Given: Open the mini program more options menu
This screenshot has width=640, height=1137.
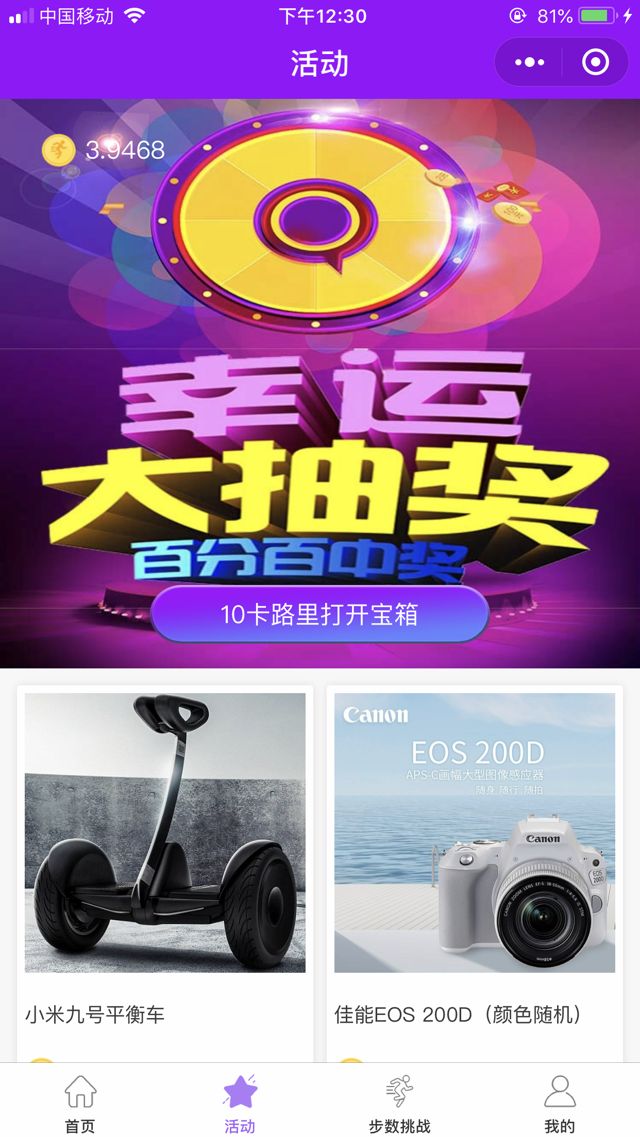Looking at the screenshot, I should (530, 63).
